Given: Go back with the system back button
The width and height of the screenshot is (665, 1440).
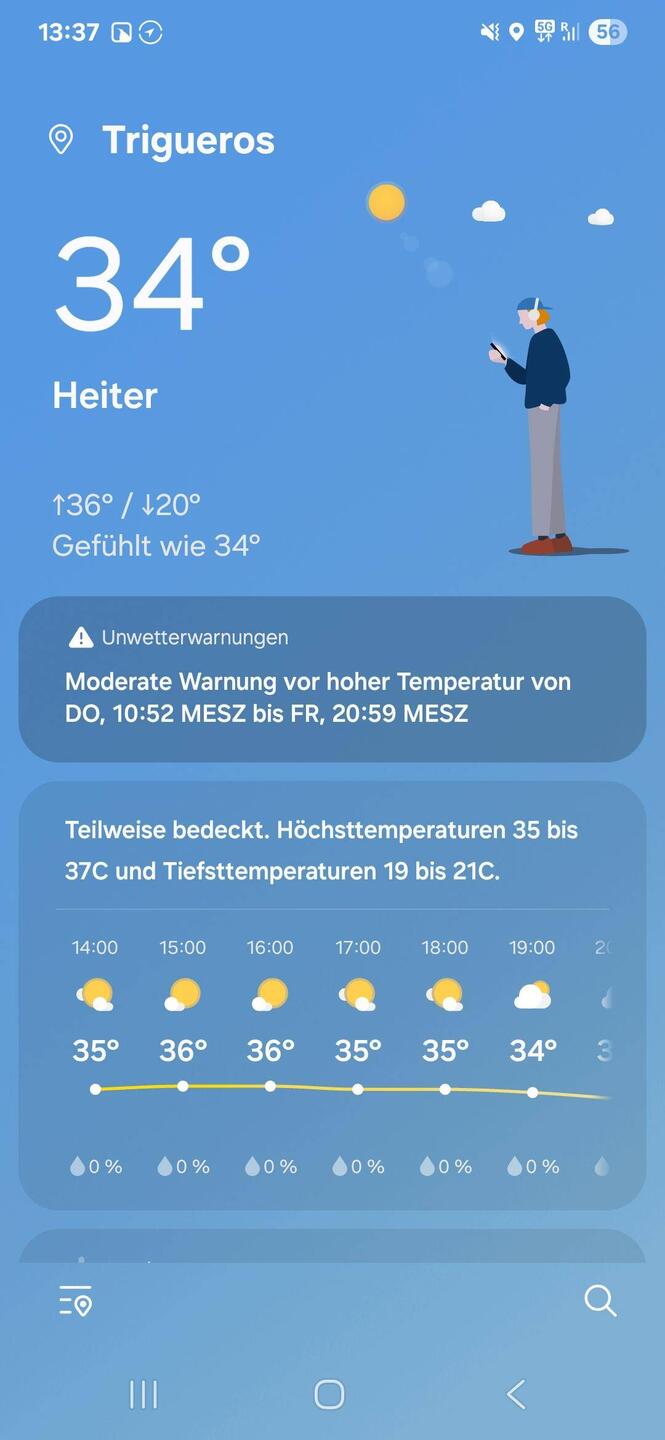Looking at the screenshot, I should coord(516,1394).
